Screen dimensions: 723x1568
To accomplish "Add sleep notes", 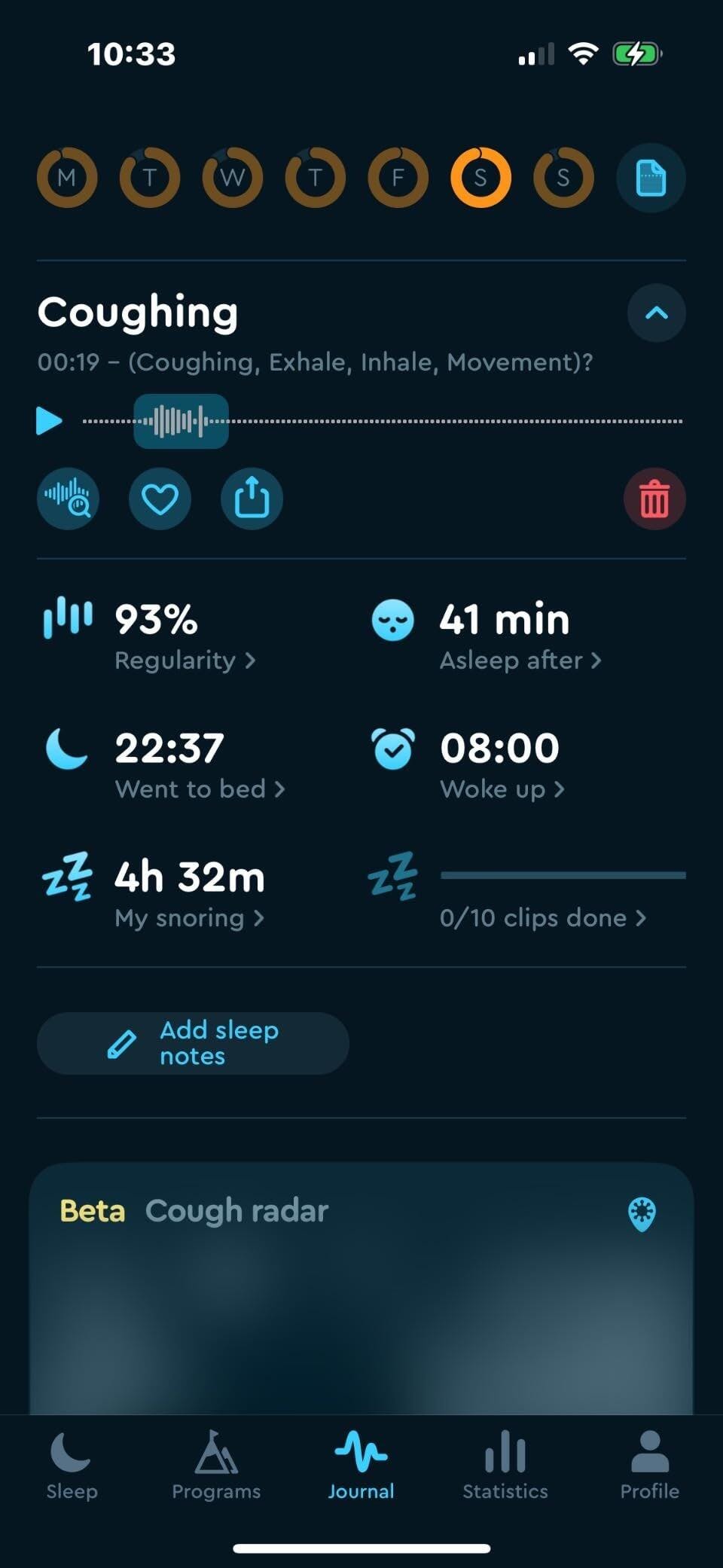I will coord(193,1043).
